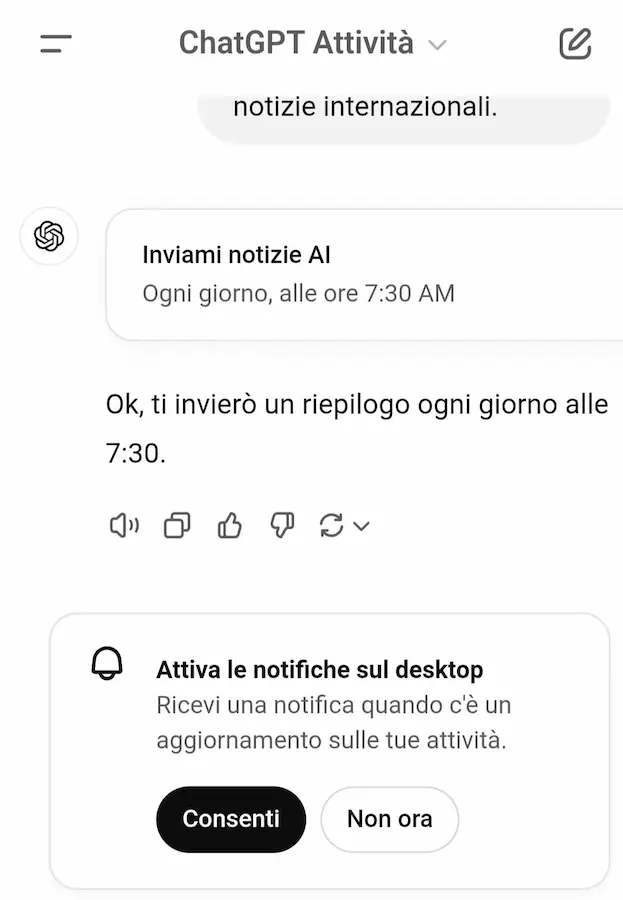623x900 pixels.
Task: Mark the response with thumbs down
Action: 283,525
